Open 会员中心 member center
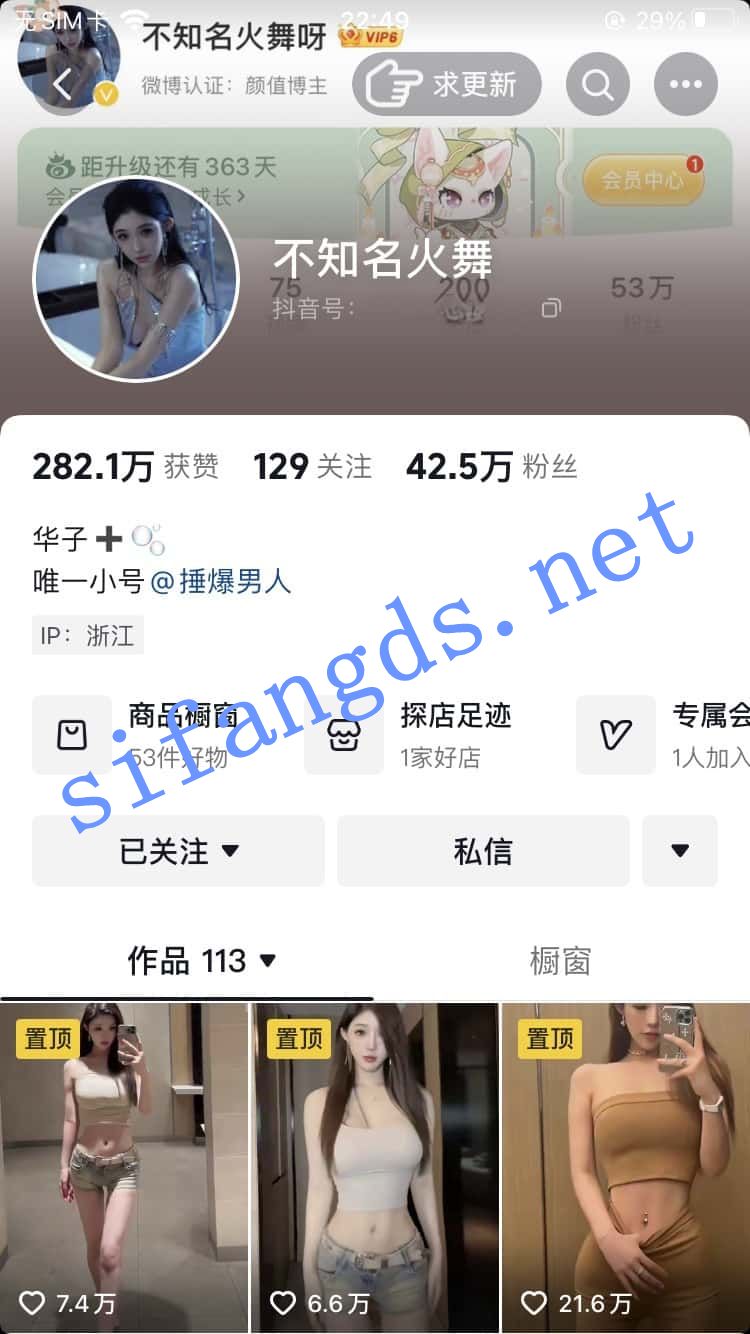Image resolution: width=750 pixels, height=1334 pixels. coord(643,180)
